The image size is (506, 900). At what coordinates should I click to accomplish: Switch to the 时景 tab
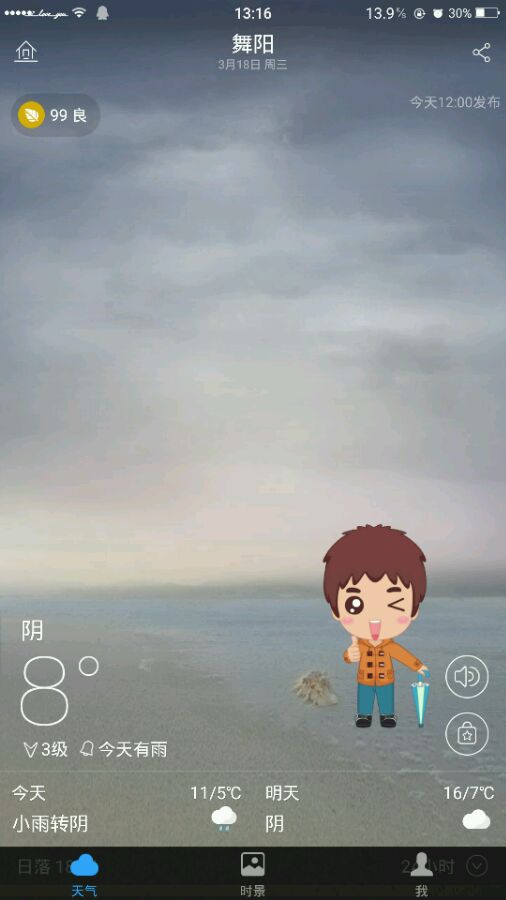252,874
